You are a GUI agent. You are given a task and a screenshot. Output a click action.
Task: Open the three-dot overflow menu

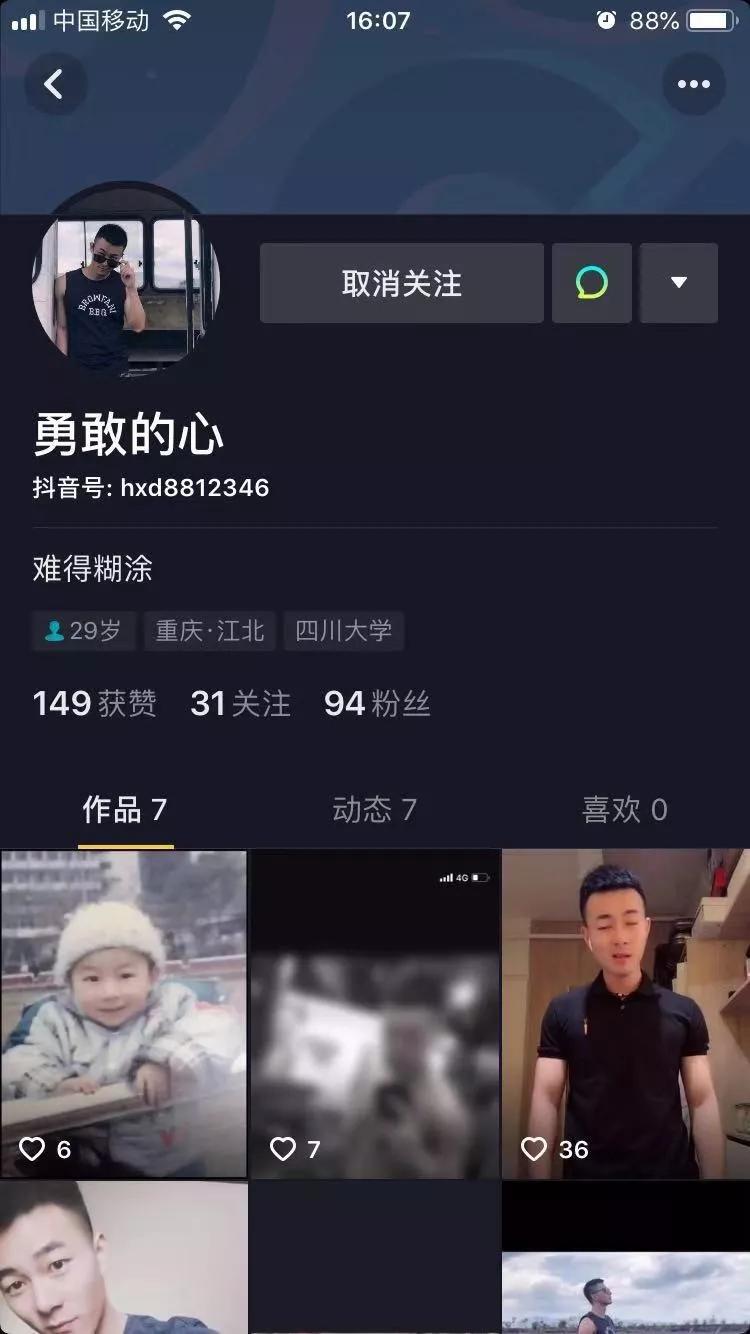click(x=693, y=84)
